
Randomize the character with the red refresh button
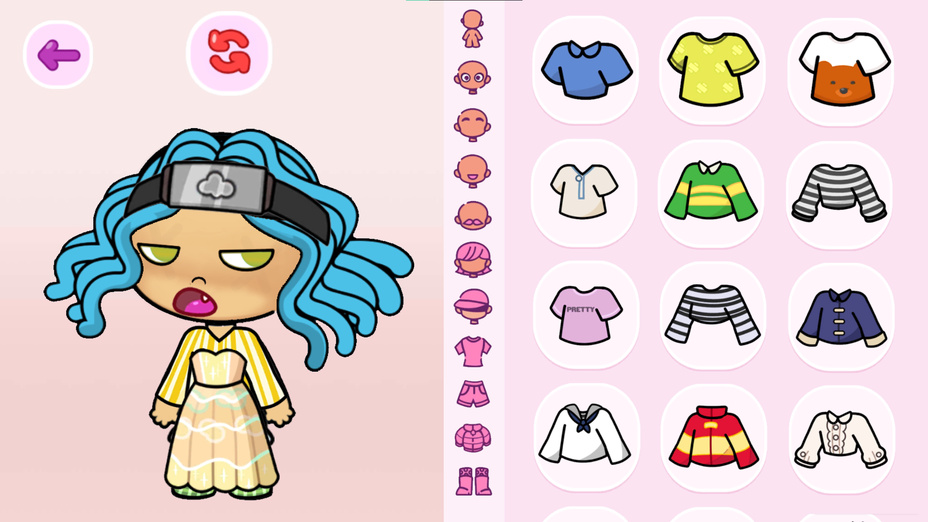point(228,53)
